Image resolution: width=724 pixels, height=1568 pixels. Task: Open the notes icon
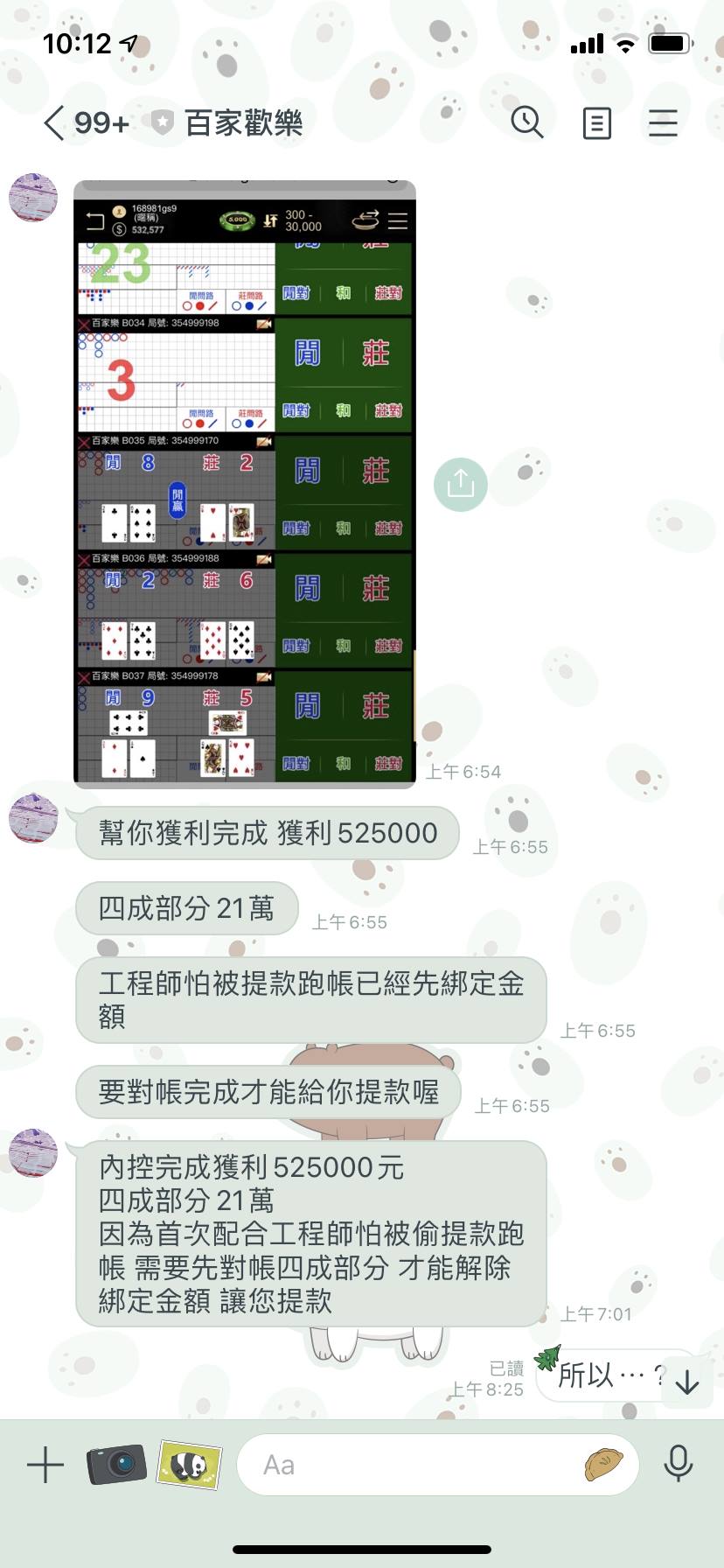[596, 123]
